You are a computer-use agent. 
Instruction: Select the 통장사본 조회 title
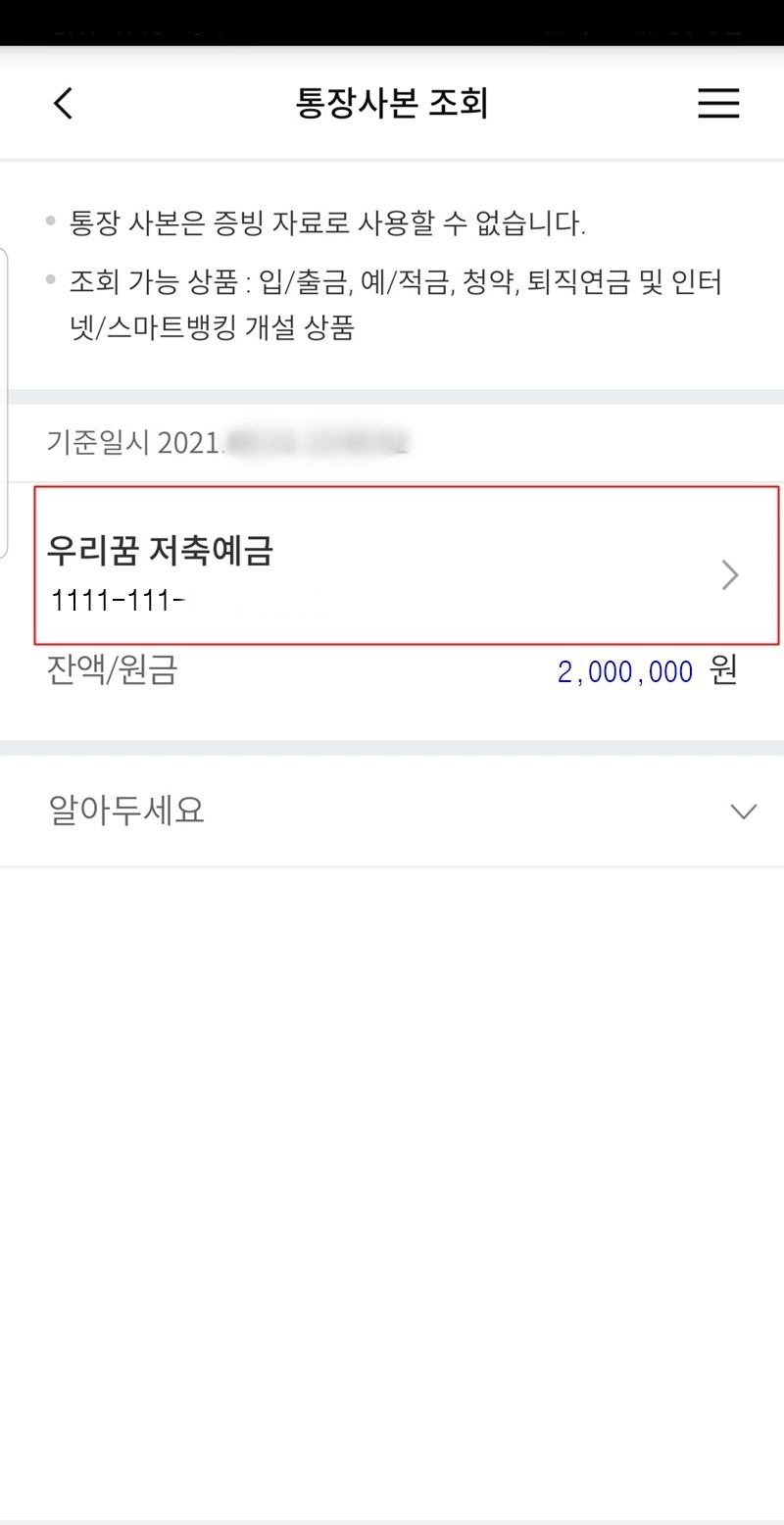pos(392,102)
